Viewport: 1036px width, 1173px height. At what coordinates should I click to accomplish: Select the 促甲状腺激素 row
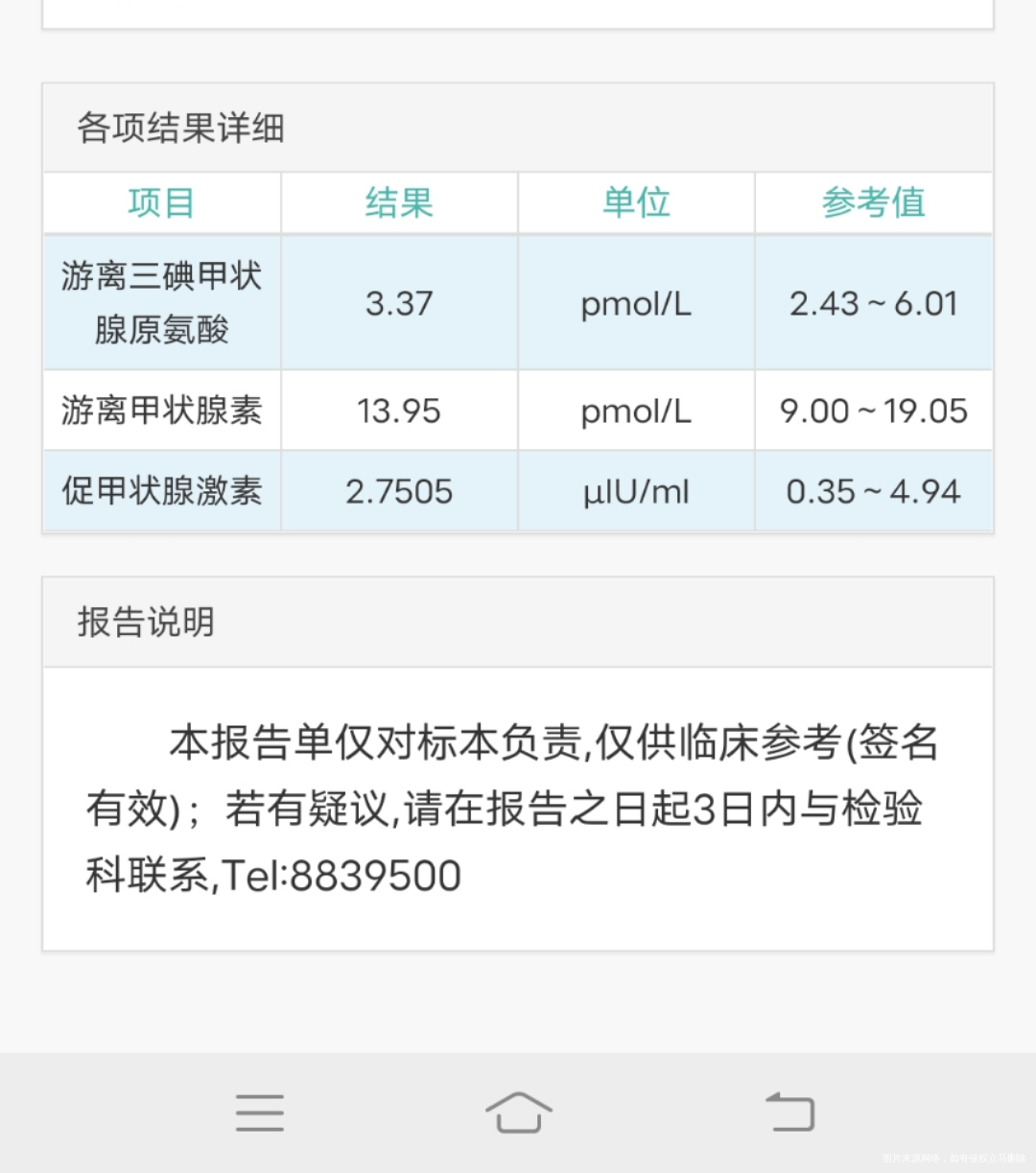point(160,491)
